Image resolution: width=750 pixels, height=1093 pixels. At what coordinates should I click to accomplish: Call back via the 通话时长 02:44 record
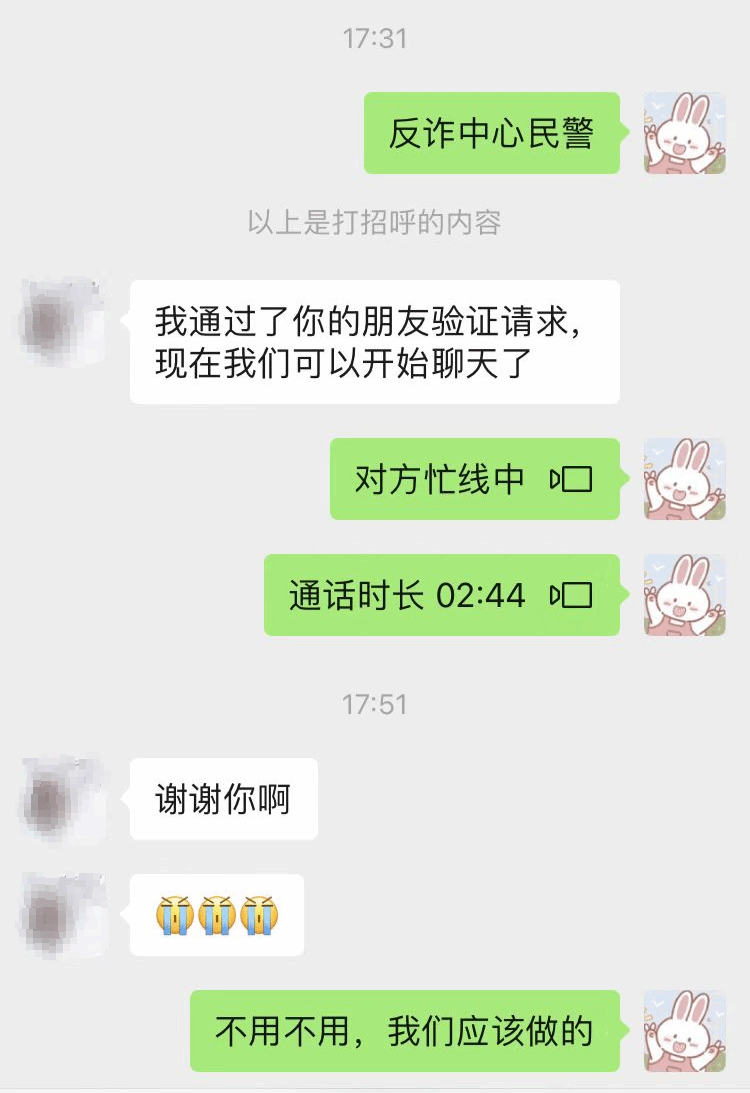click(x=442, y=596)
